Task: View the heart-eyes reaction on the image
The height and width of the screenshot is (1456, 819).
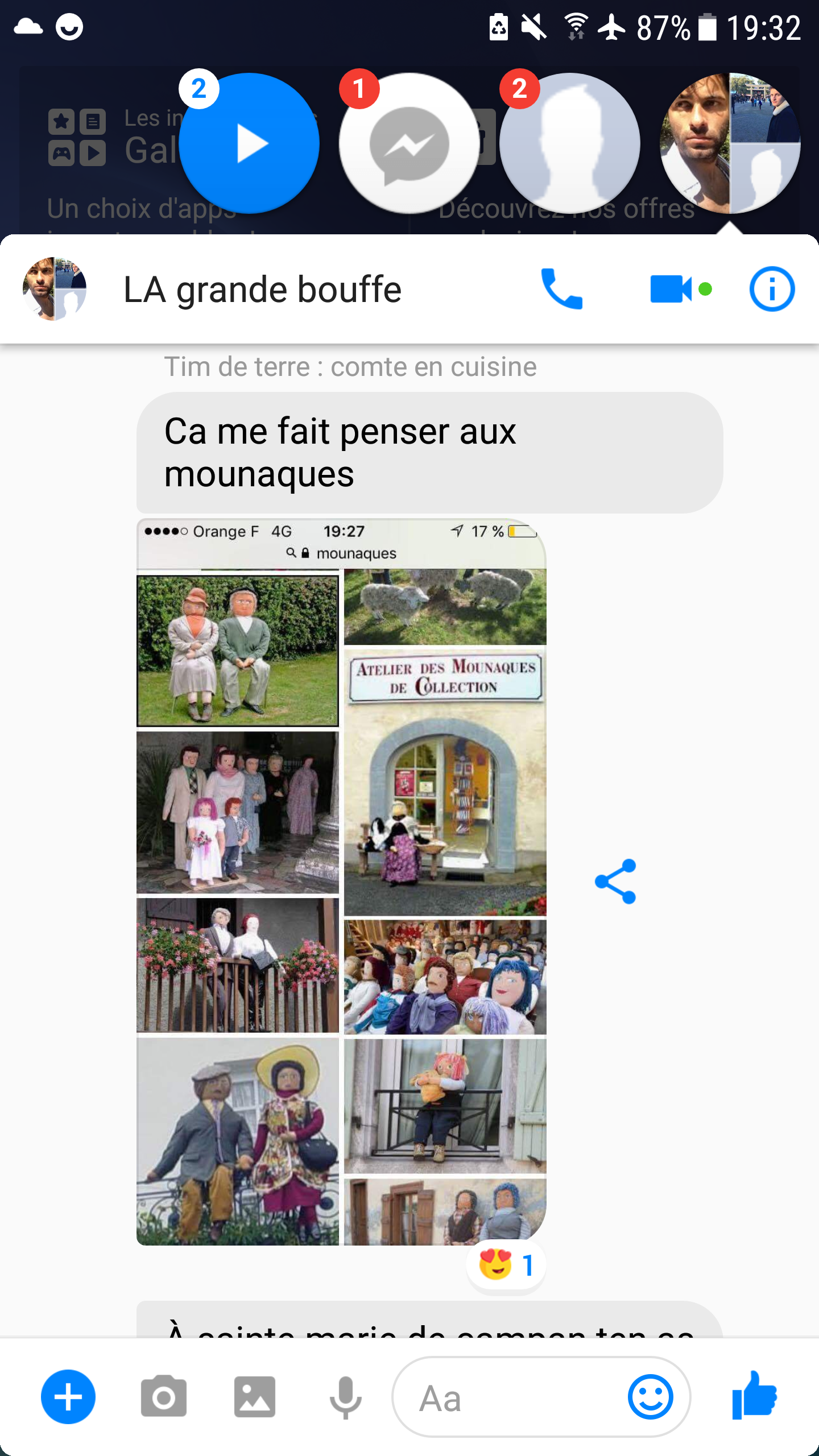Action: point(506,1265)
